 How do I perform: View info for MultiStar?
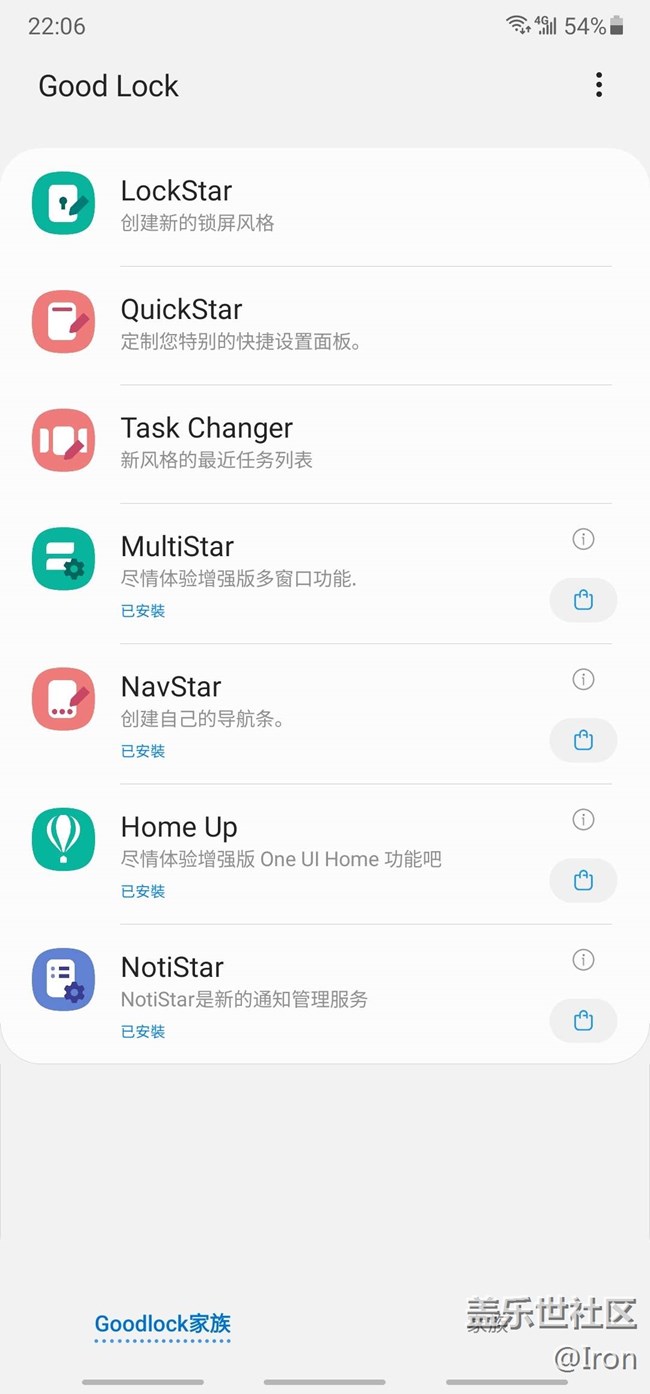point(583,539)
